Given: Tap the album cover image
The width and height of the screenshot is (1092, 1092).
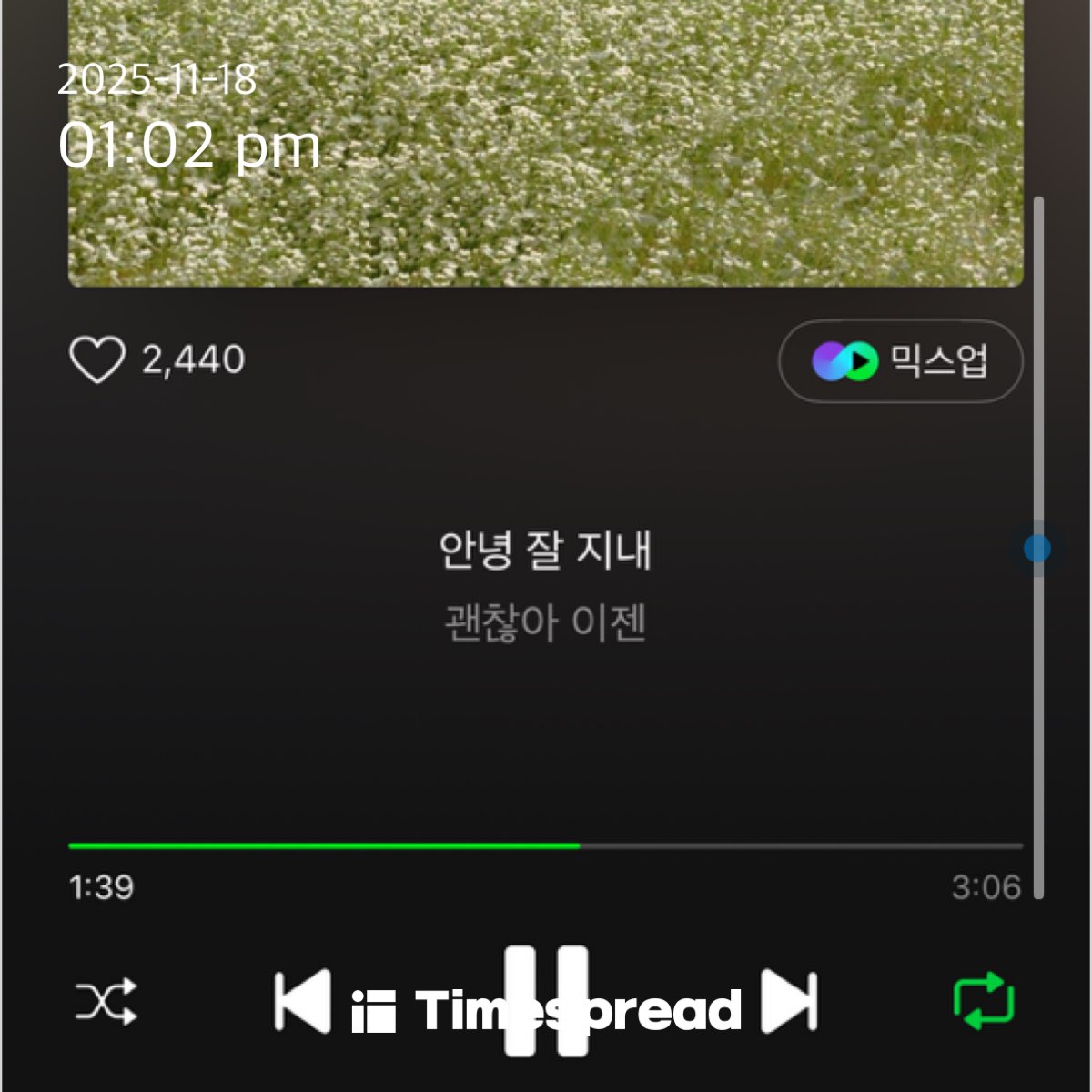Looking at the screenshot, I should point(546,146).
